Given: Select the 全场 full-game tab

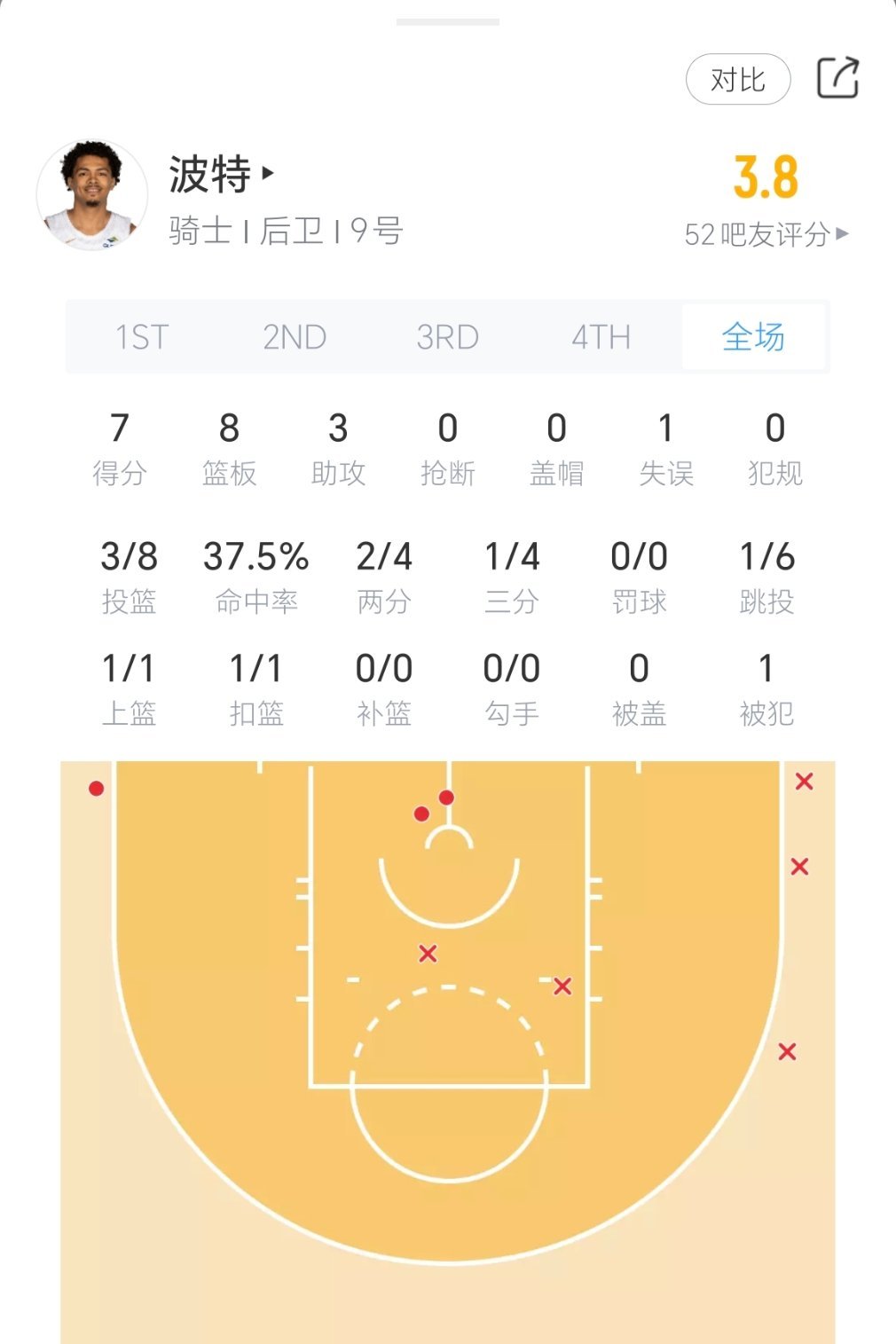Looking at the screenshot, I should 753,337.
